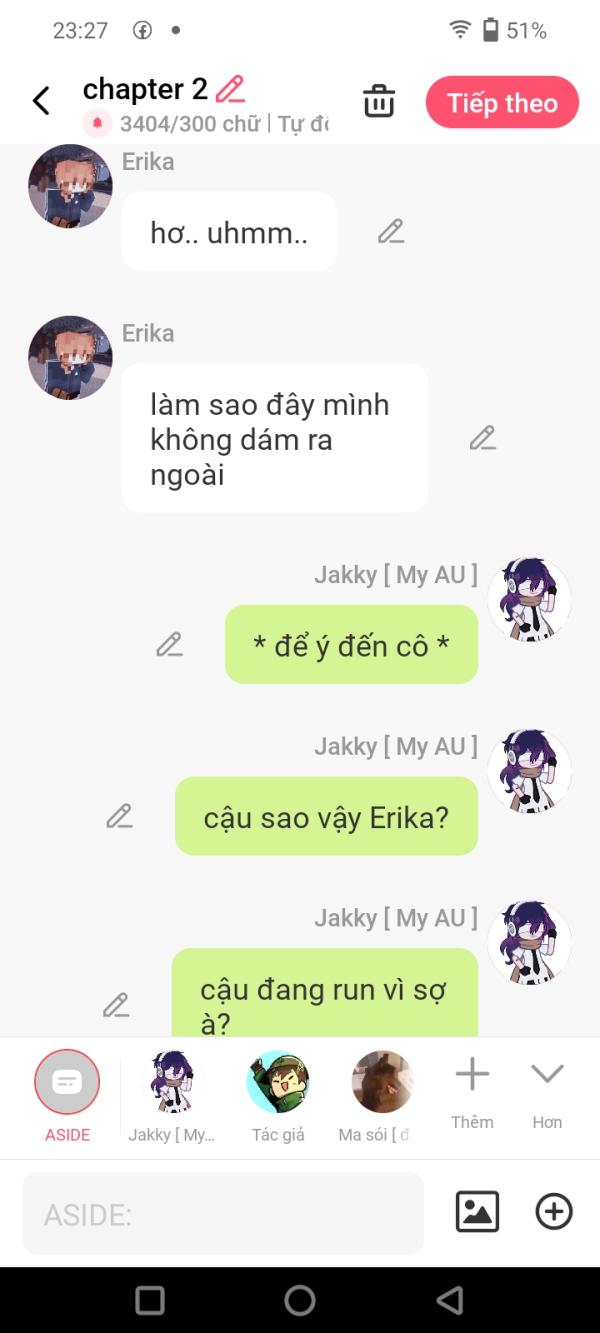Viewport: 600px width, 1333px height.
Task: Edit the "hơ.. uhmm.." message
Action: pos(391,231)
